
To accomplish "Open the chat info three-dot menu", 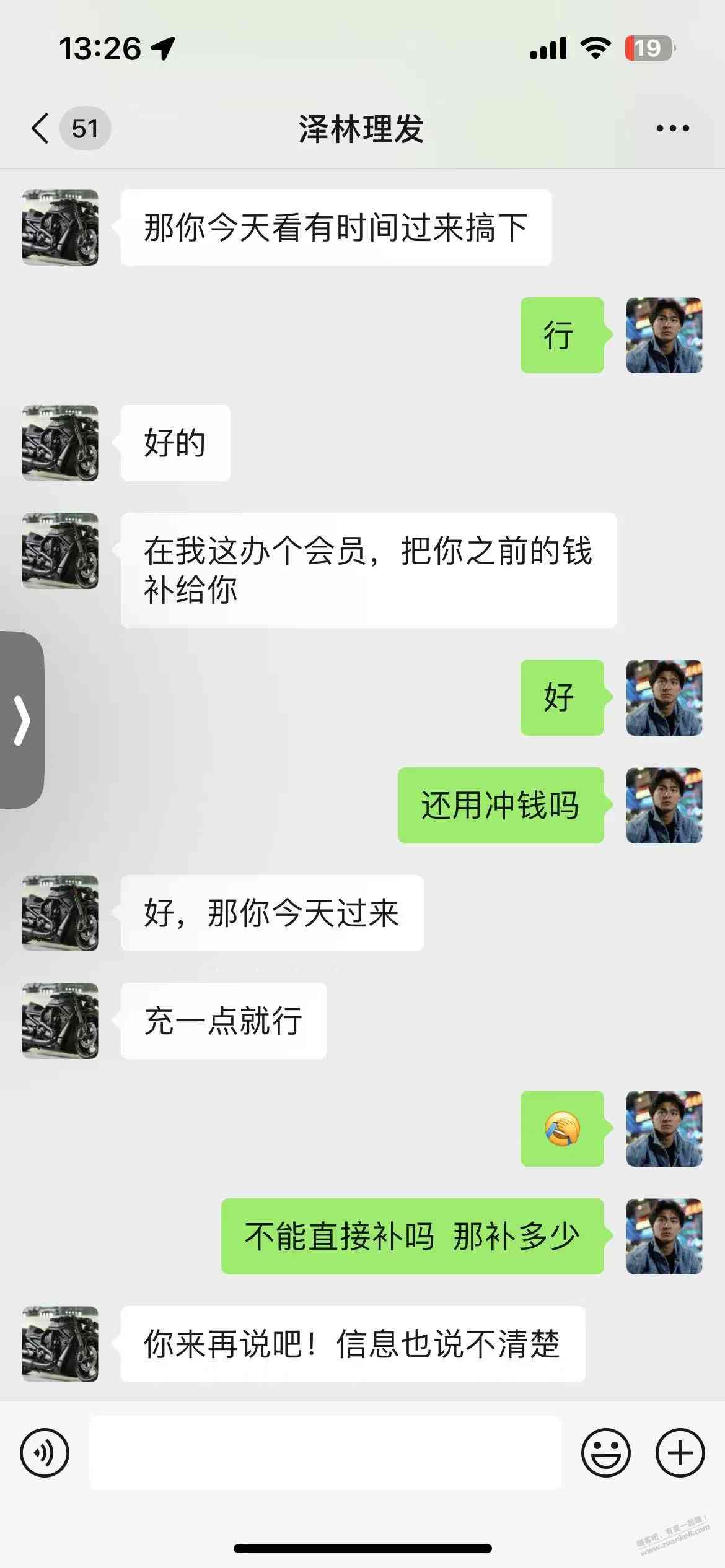I will (672, 129).
